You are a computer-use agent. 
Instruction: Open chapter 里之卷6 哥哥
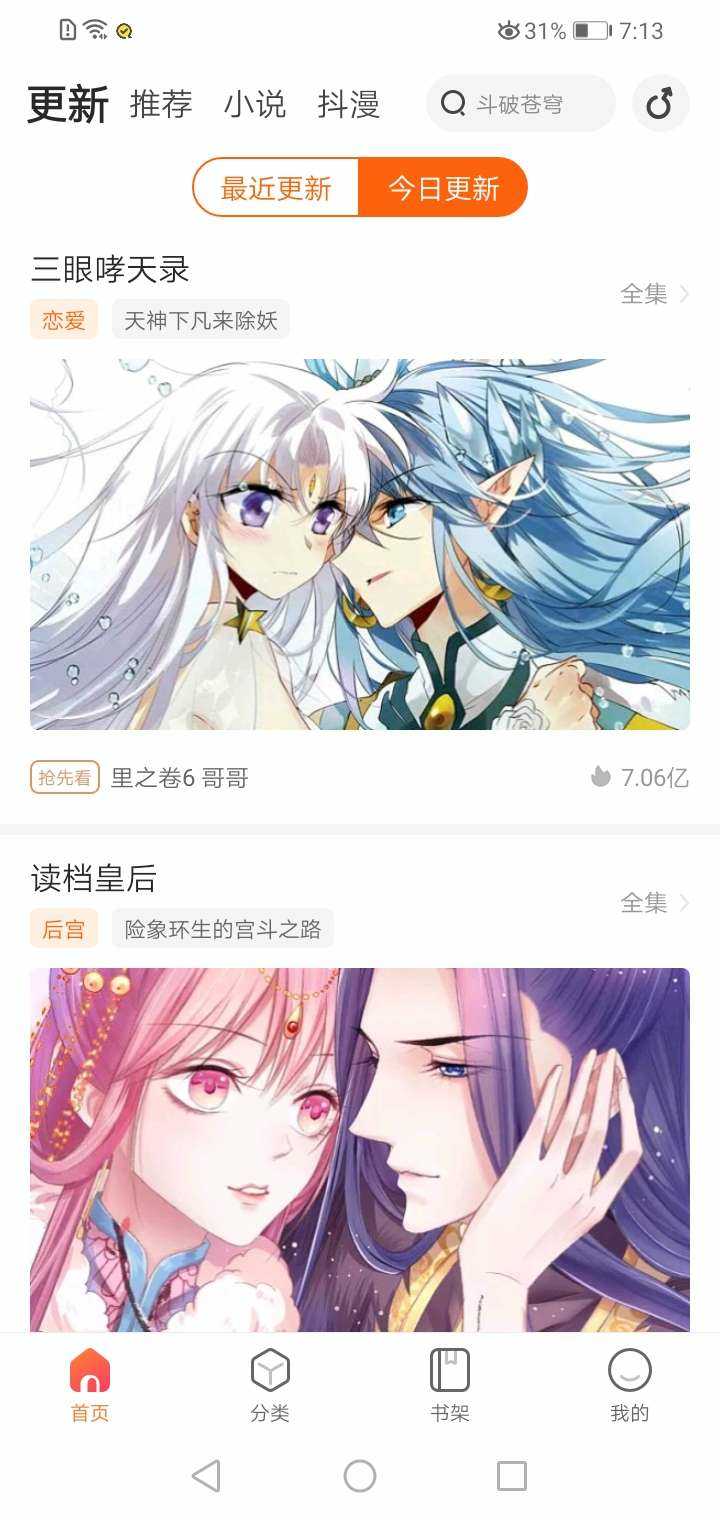180,777
